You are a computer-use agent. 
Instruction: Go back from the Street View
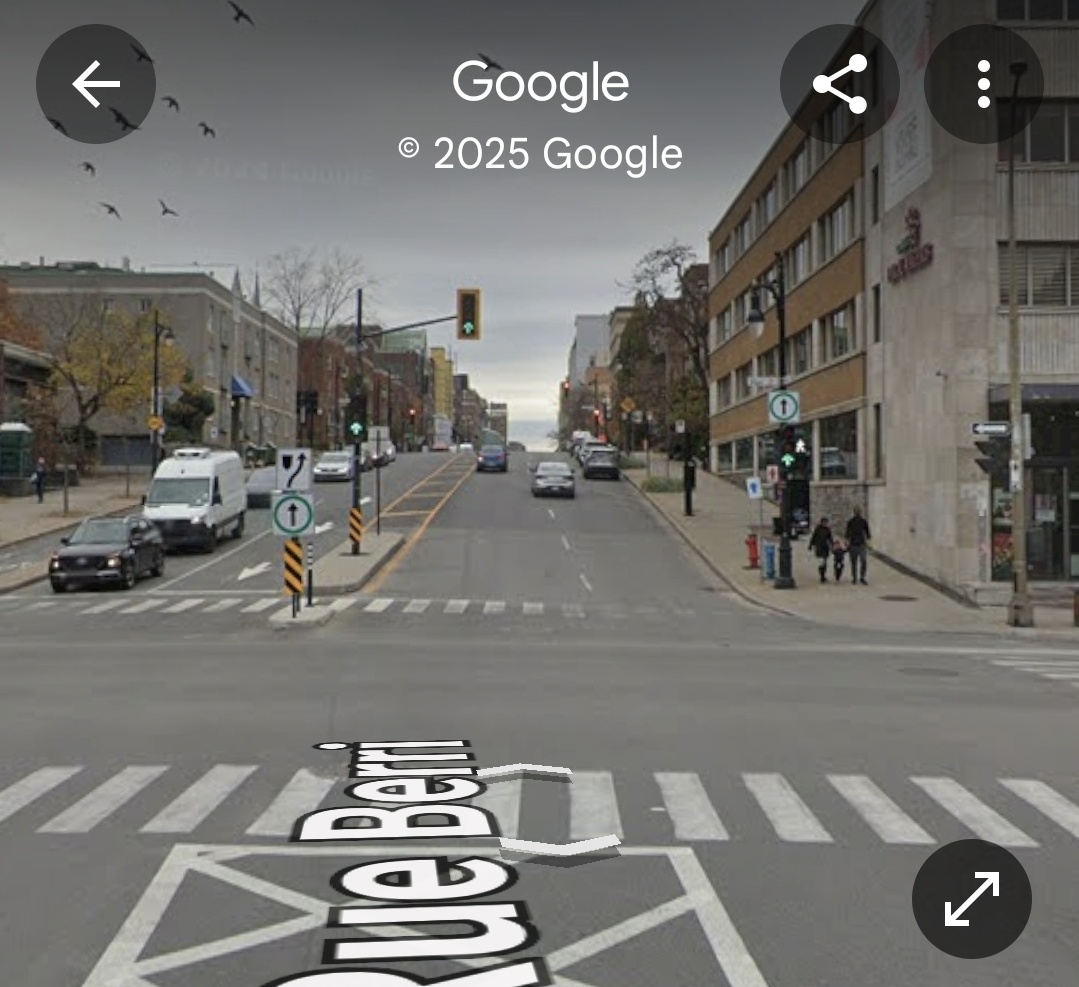coord(96,84)
